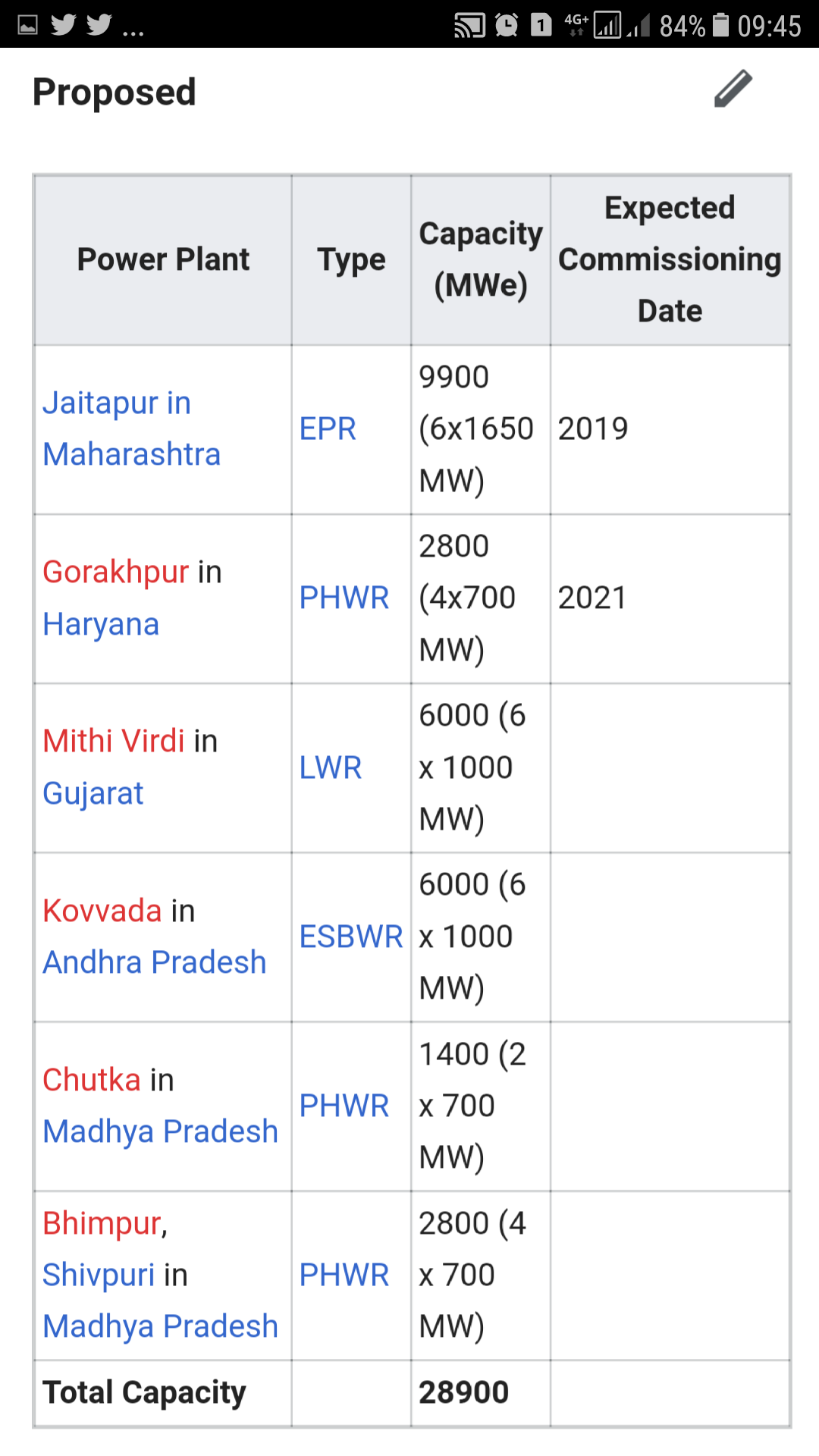Open the Bhimpur link
The height and width of the screenshot is (1456, 819).
[x=102, y=1223]
